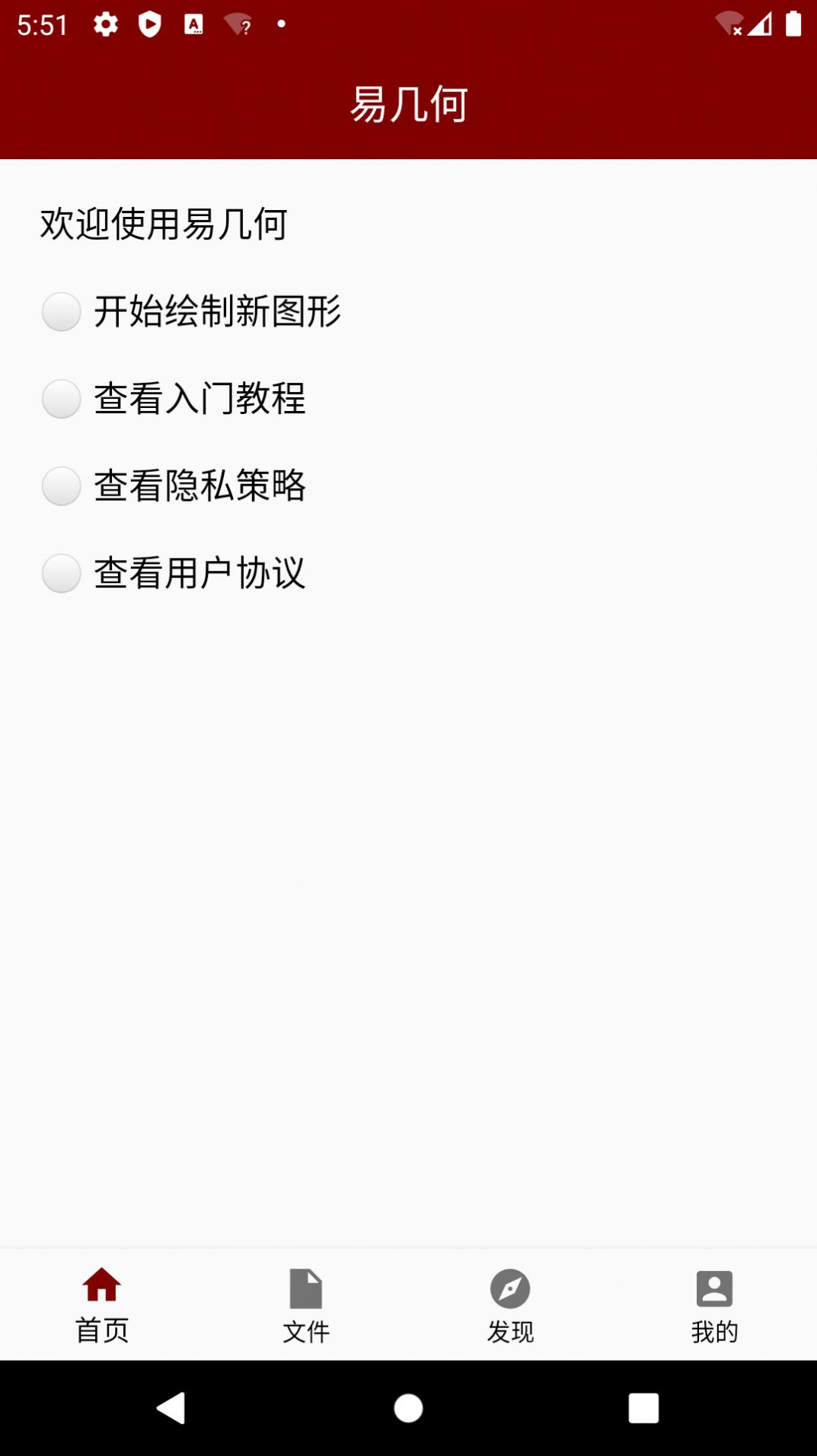The height and width of the screenshot is (1456, 817).
Task: Tap the shield icon in status bar
Action: coord(149,24)
